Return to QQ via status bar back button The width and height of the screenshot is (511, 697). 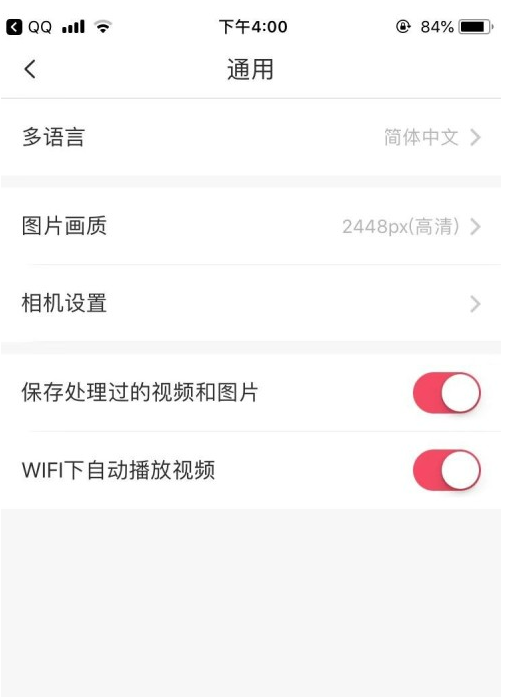[x=29, y=27]
